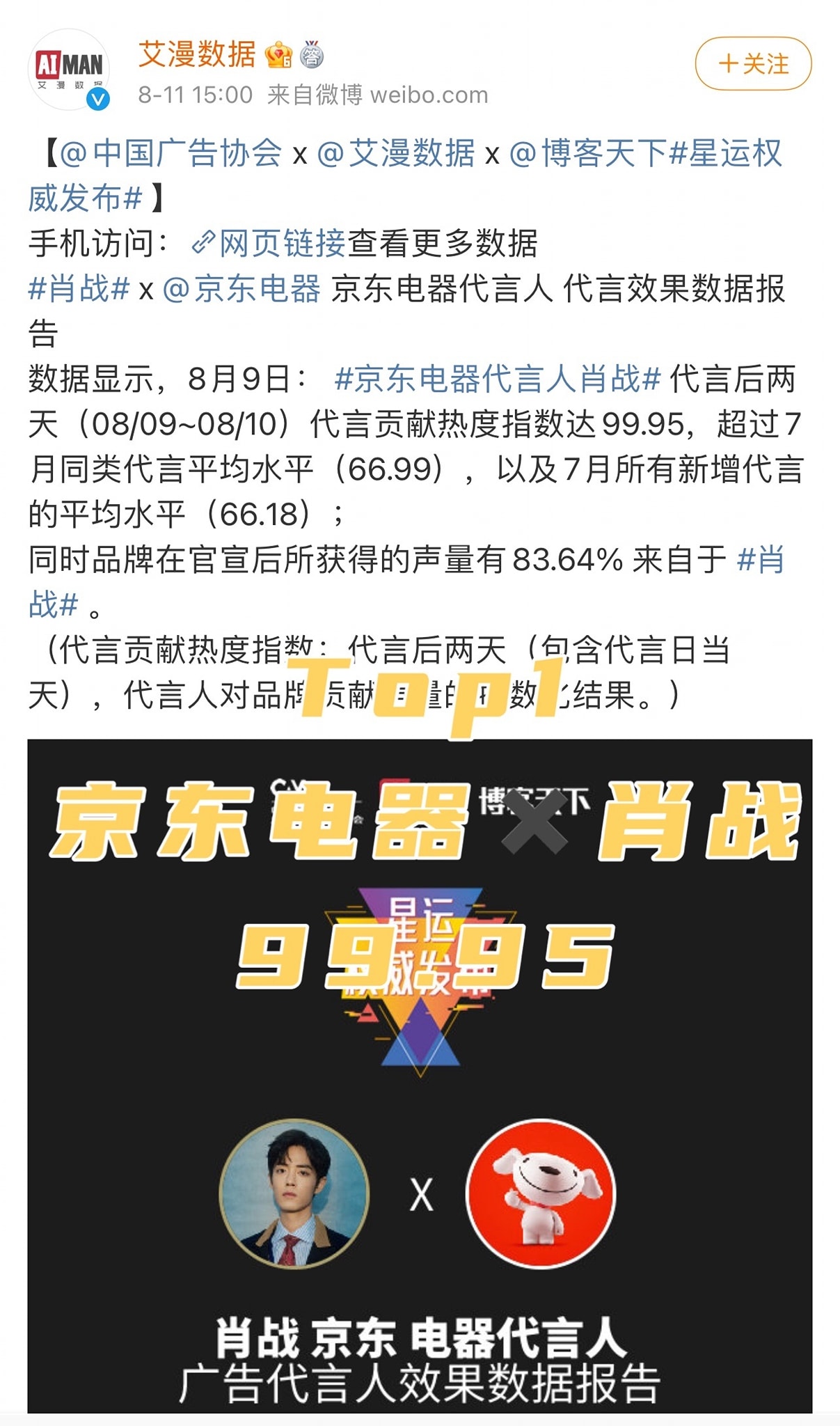Open the 艾漫数据 username at post header
This screenshot has height=1426, width=840.
(197, 54)
